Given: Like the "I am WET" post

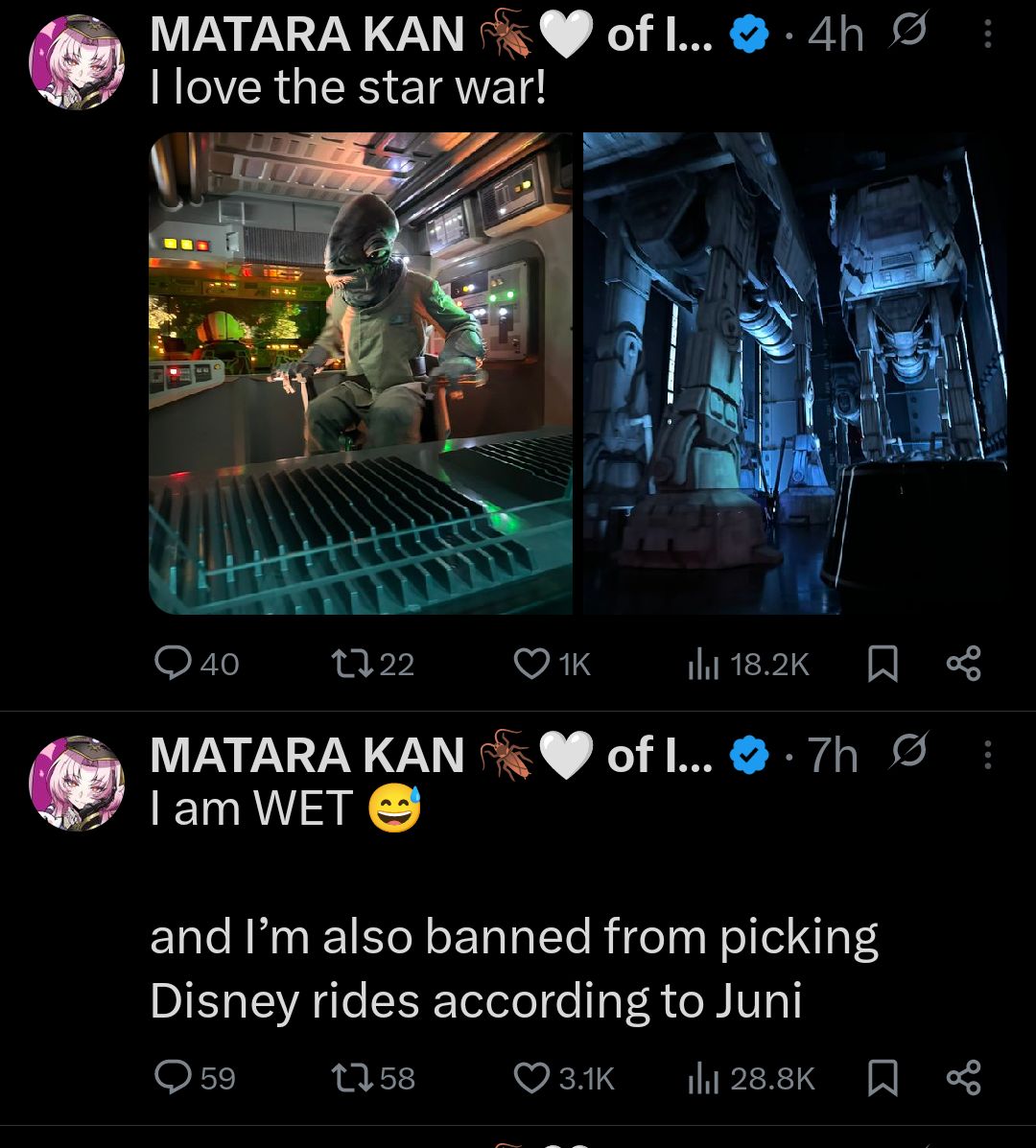Looking at the screenshot, I should (x=530, y=1078).
